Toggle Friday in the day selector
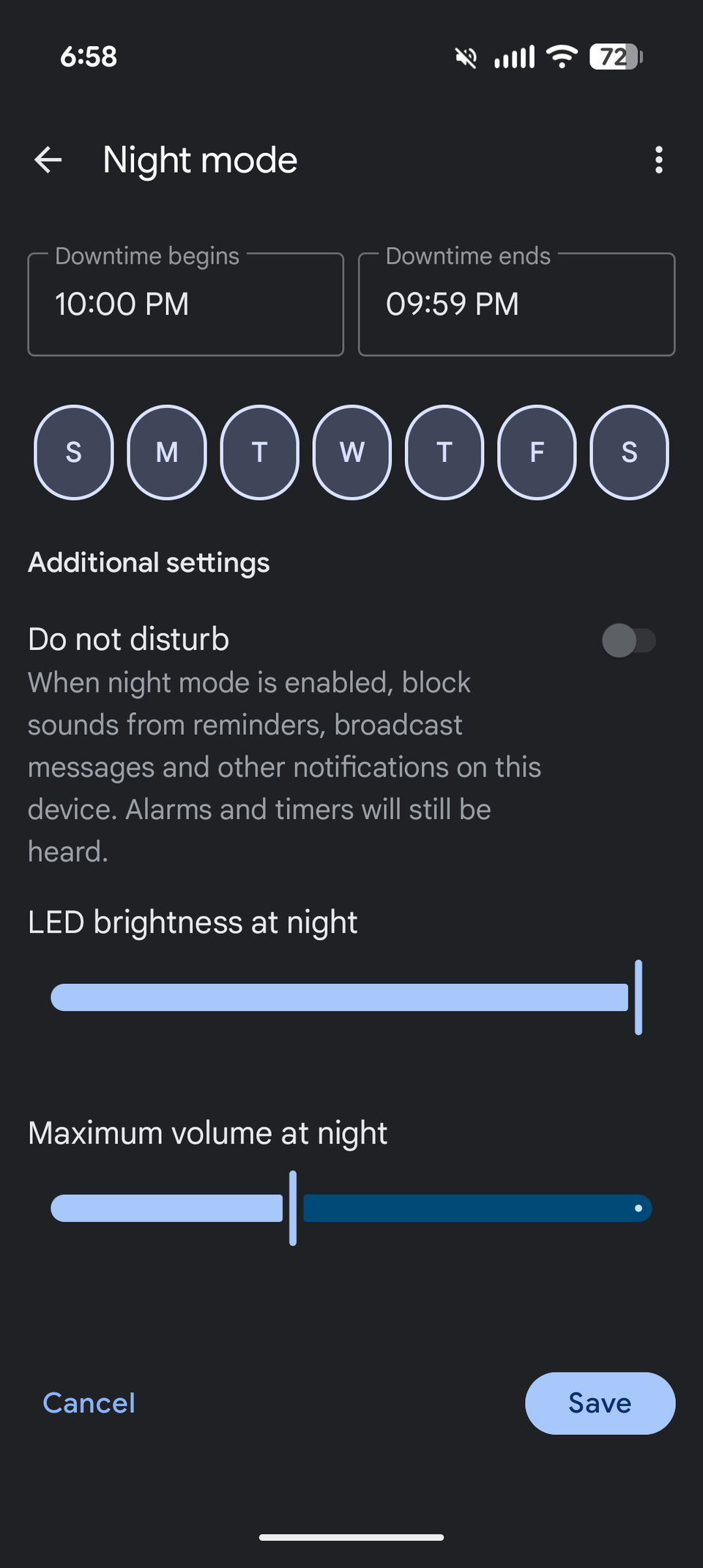 pyautogui.click(x=537, y=452)
